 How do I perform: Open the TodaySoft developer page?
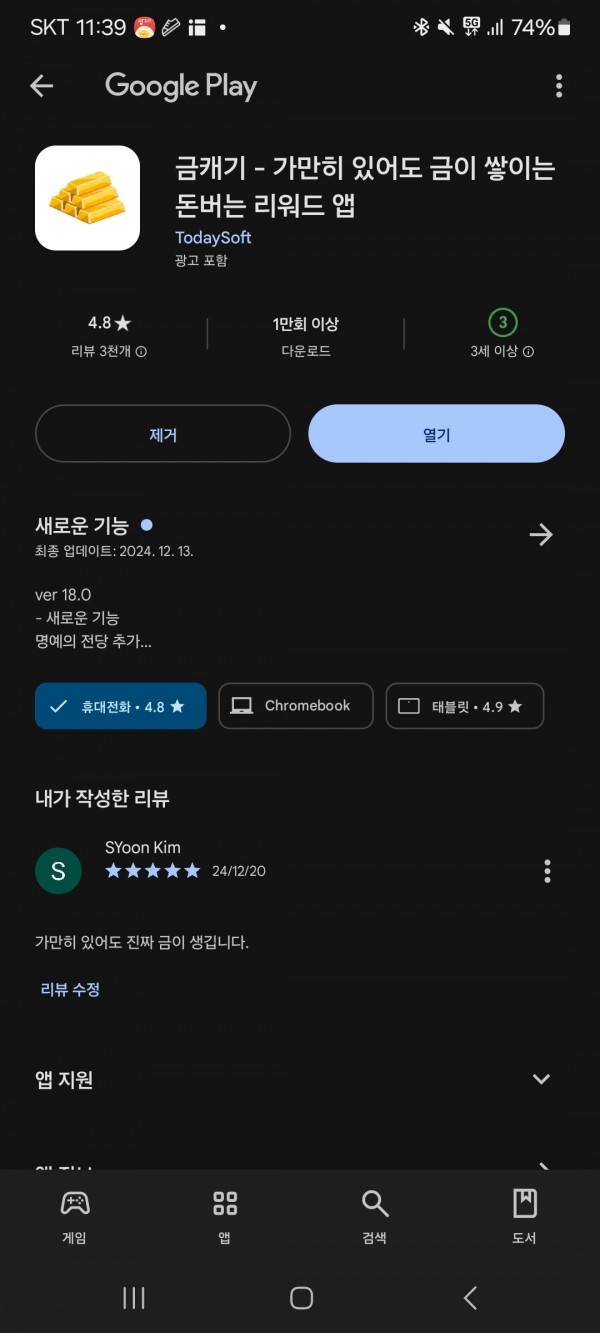click(x=213, y=237)
